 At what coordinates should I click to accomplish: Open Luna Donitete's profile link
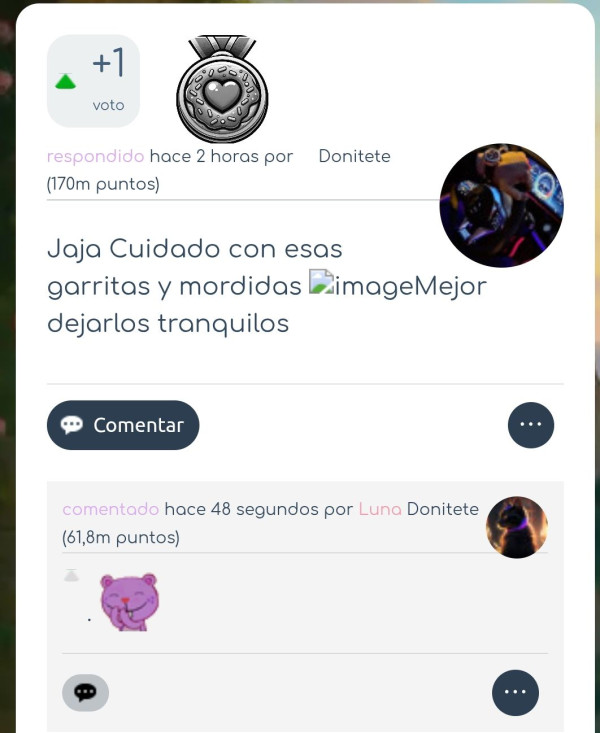click(419, 509)
